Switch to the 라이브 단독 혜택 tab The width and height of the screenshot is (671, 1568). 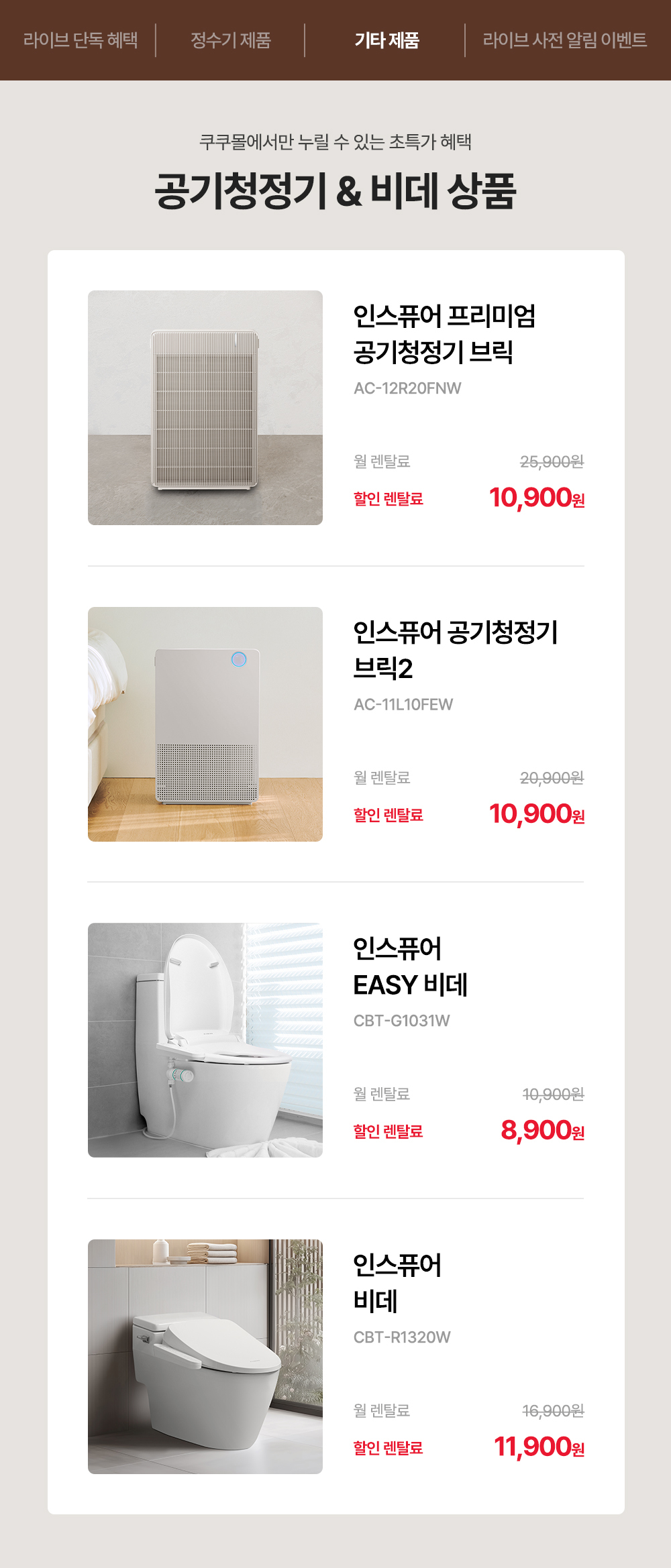click(x=81, y=40)
